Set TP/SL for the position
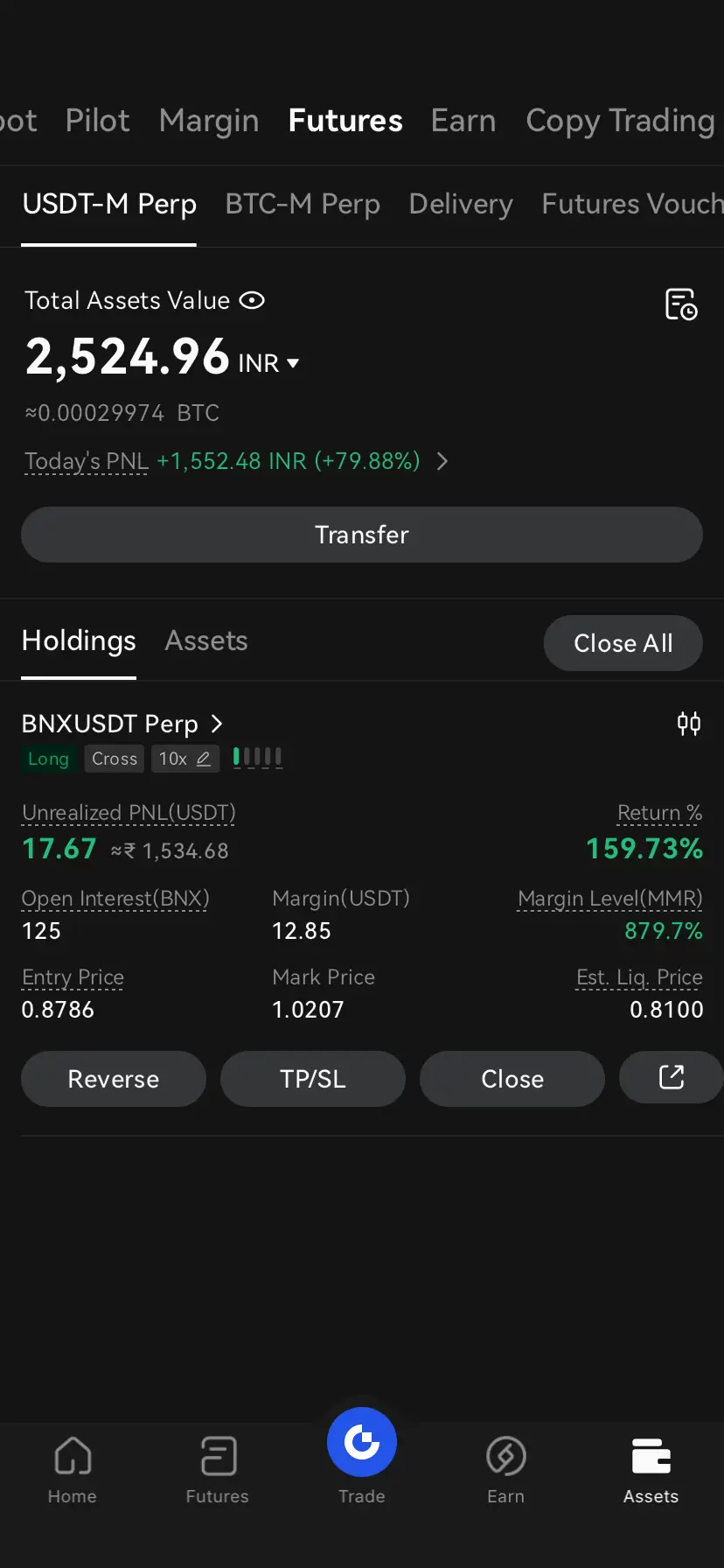The width and height of the screenshot is (724, 1568). [313, 1079]
